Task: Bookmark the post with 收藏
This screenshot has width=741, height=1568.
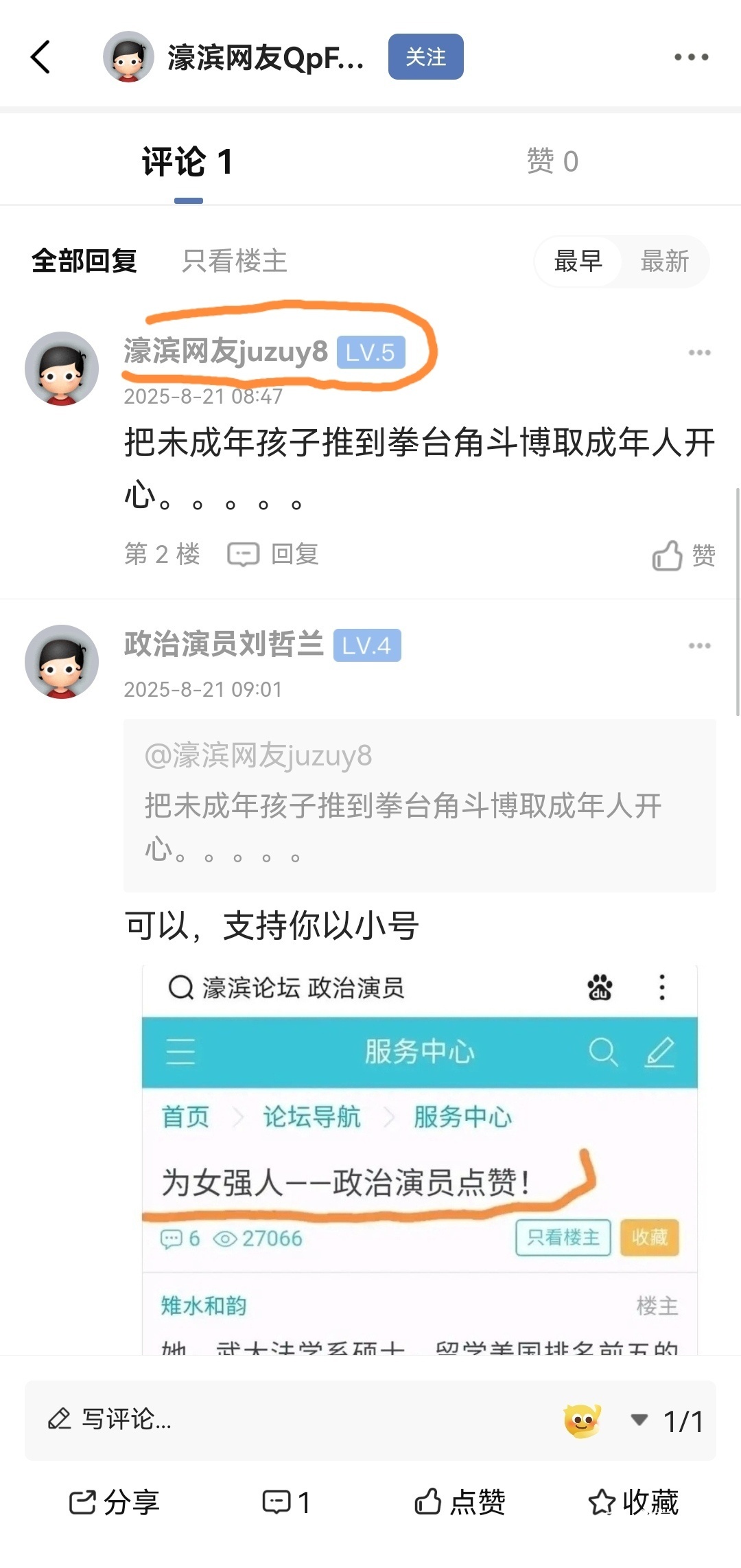Action: (633, 1502)
